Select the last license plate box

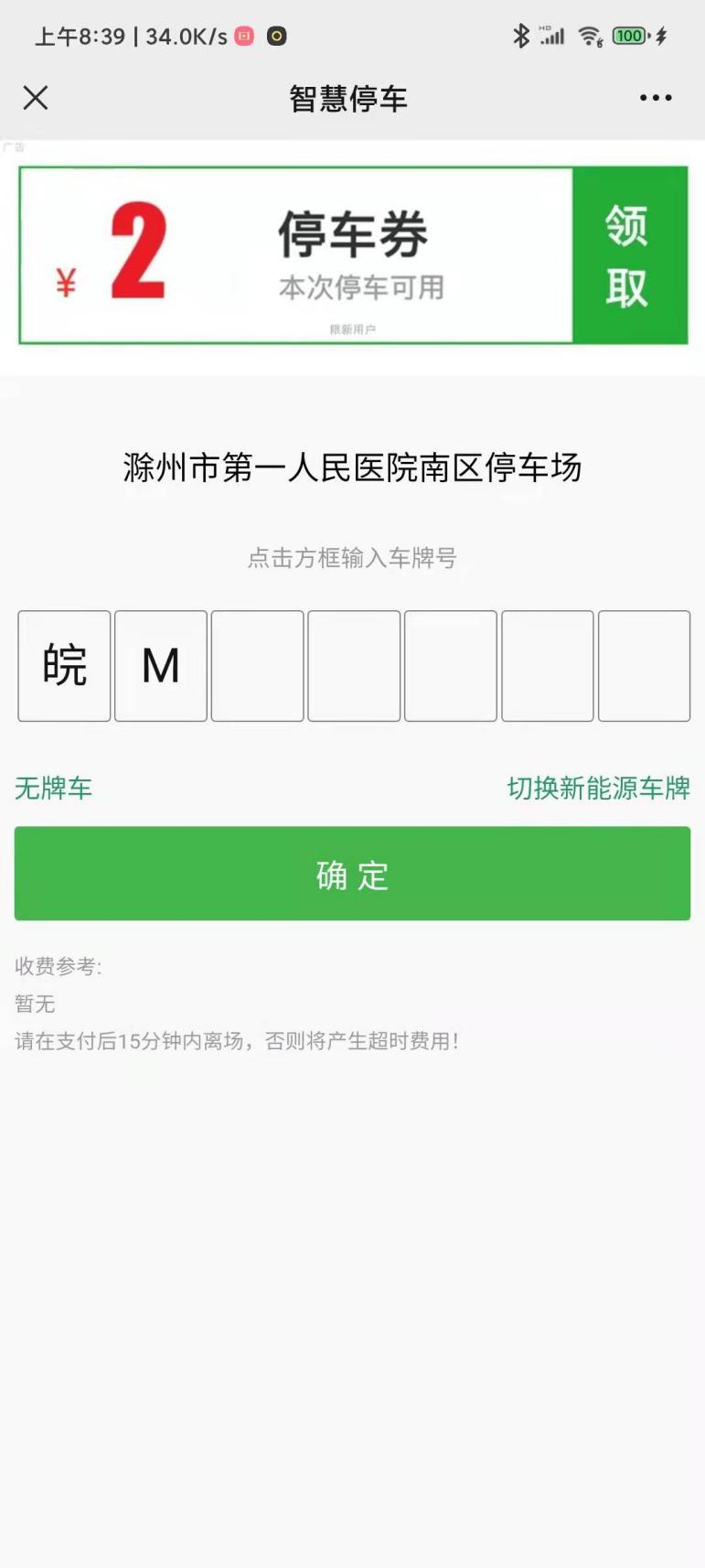click(644, 666)
